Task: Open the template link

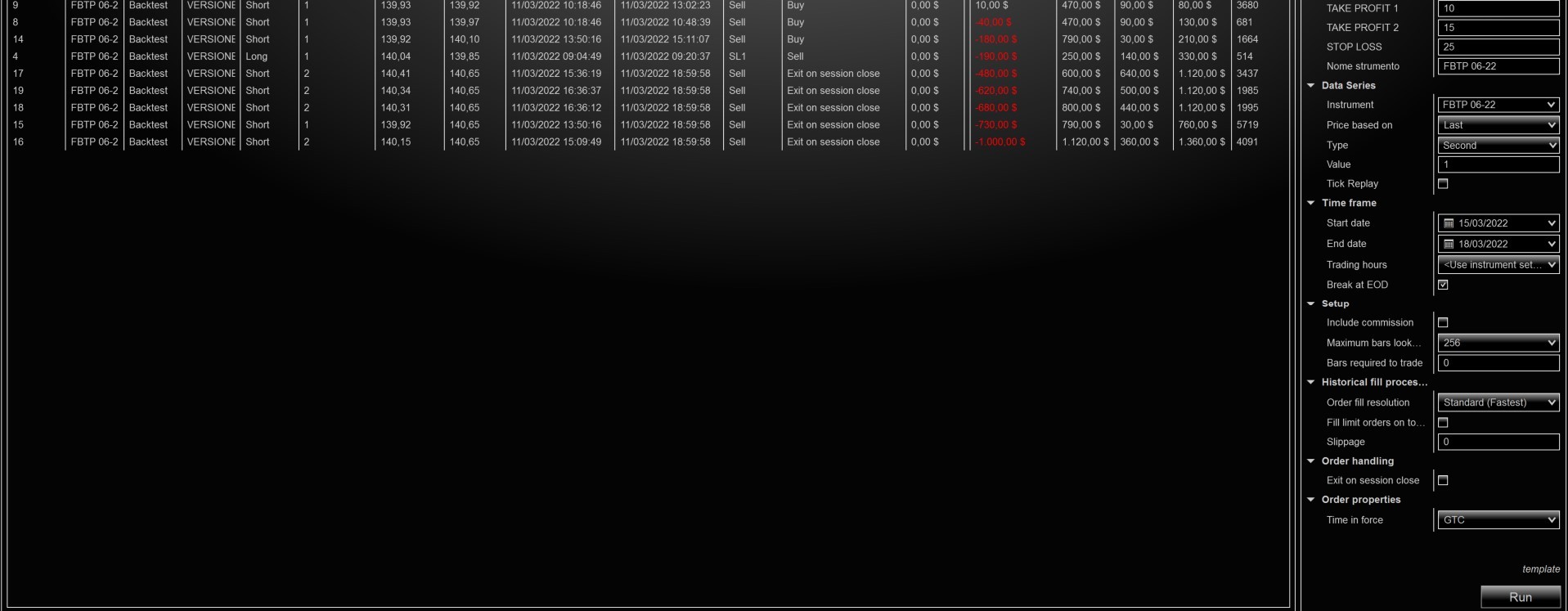Action: pos(1540,569)
